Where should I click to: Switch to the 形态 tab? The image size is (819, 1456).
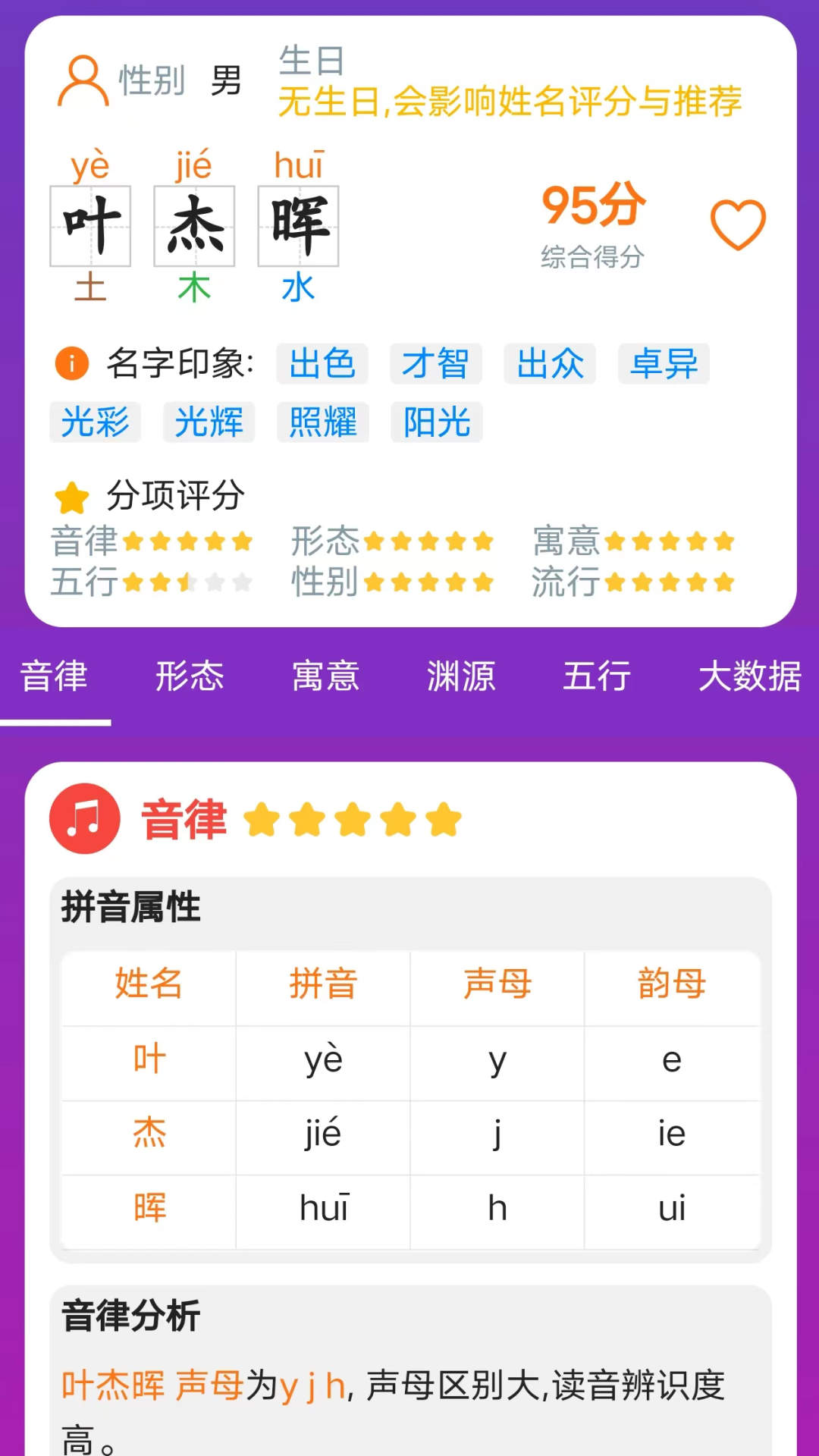(x=190, y=677)
